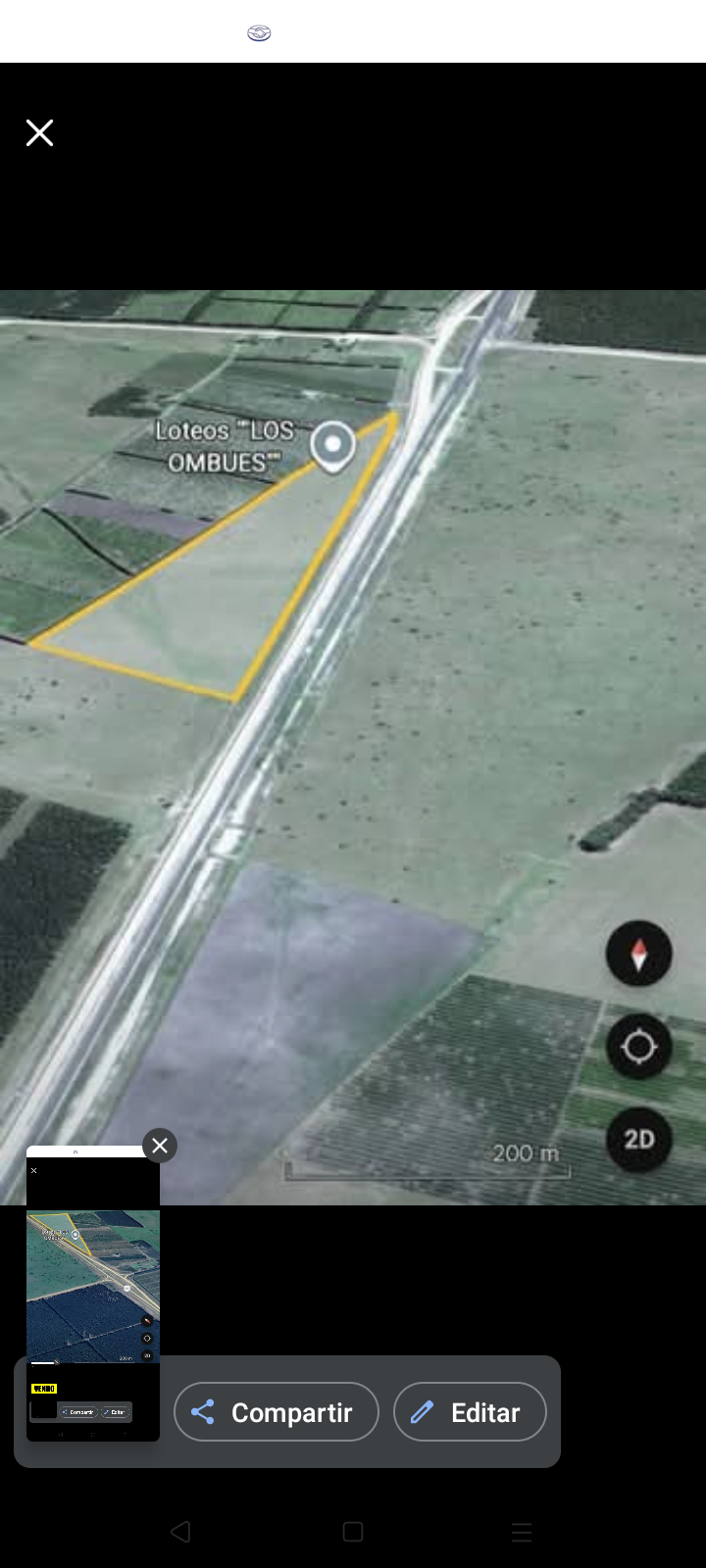Open the screenshot thumbnail preview
706x1568 pixels.
point(92,1284)
